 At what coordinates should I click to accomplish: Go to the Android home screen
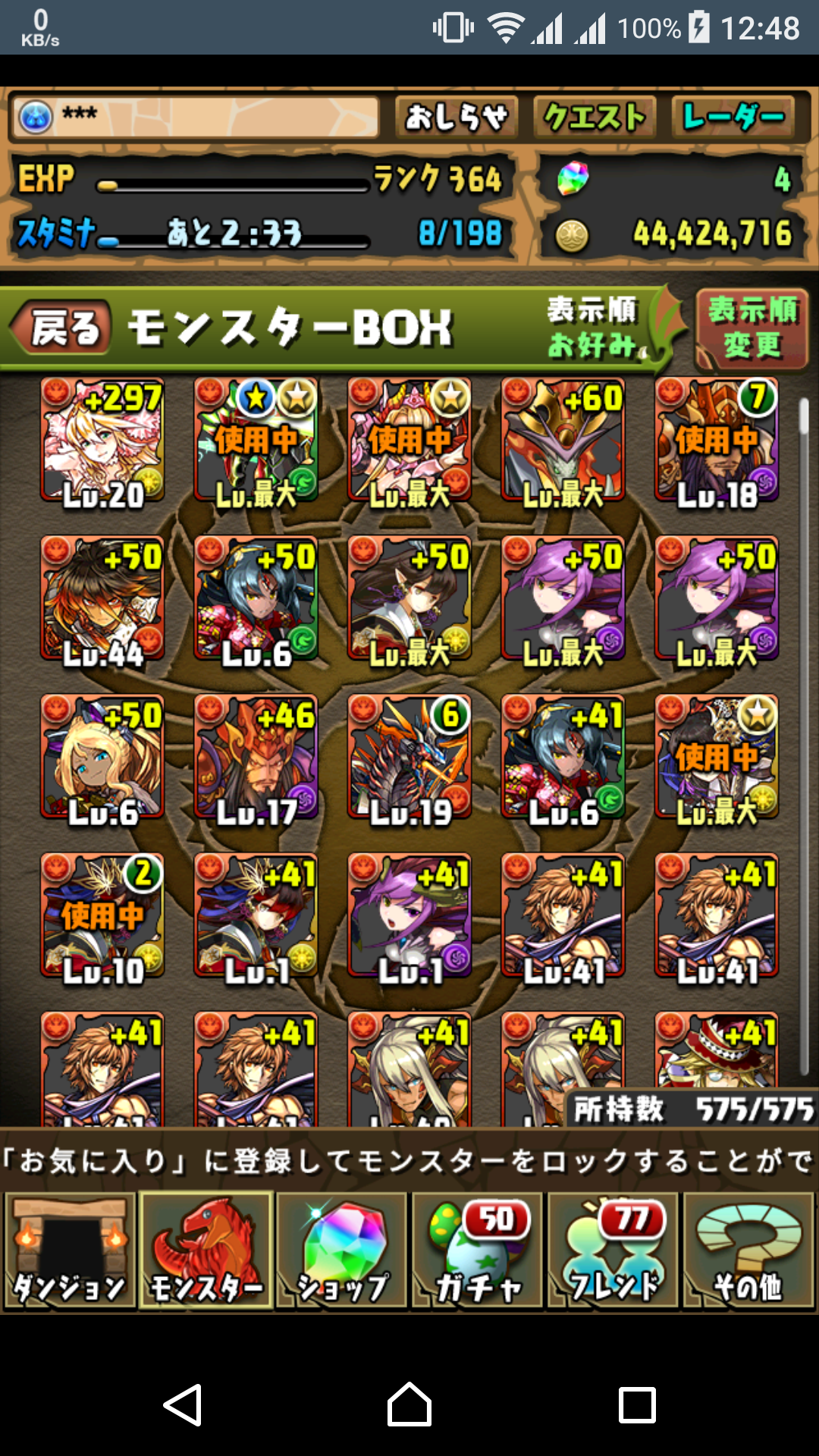[x=409, y=1404]
